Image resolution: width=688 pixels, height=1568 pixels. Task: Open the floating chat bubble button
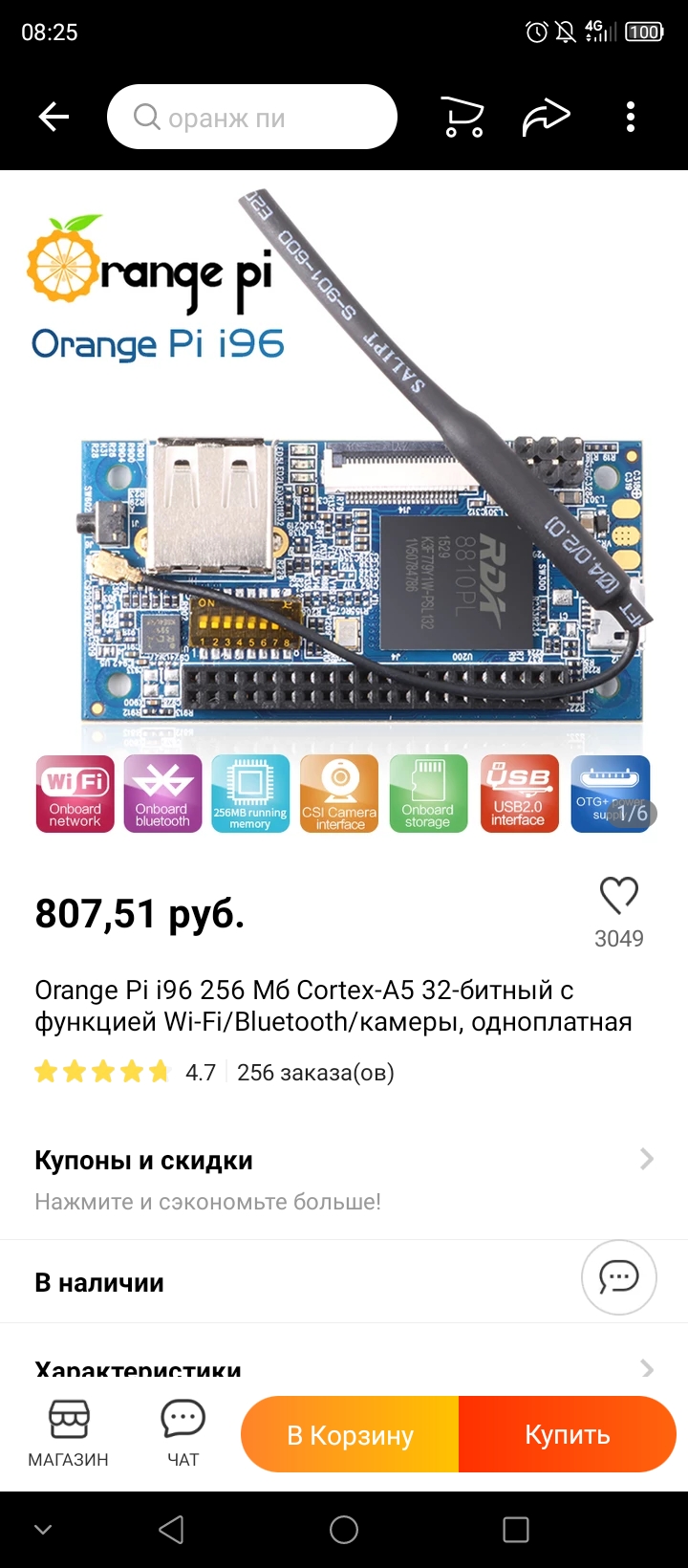(x=619, y=1276)
